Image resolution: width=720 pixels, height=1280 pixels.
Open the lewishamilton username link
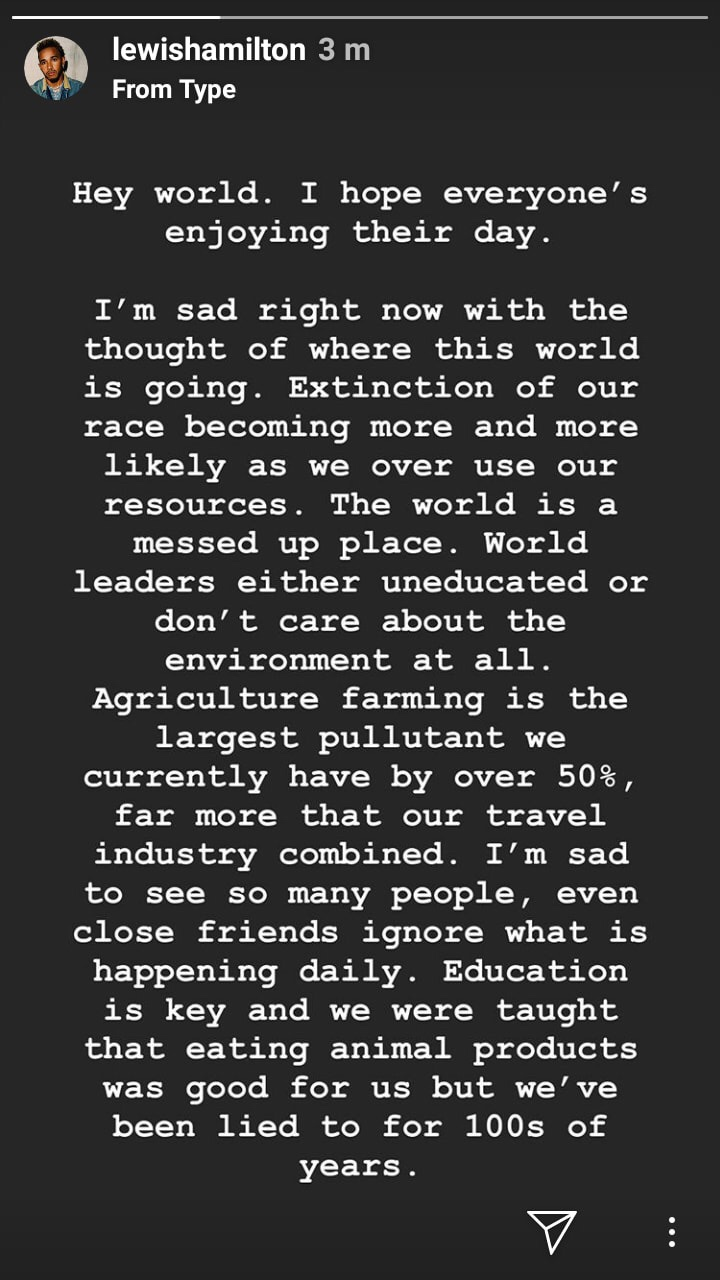coord(208,50)
